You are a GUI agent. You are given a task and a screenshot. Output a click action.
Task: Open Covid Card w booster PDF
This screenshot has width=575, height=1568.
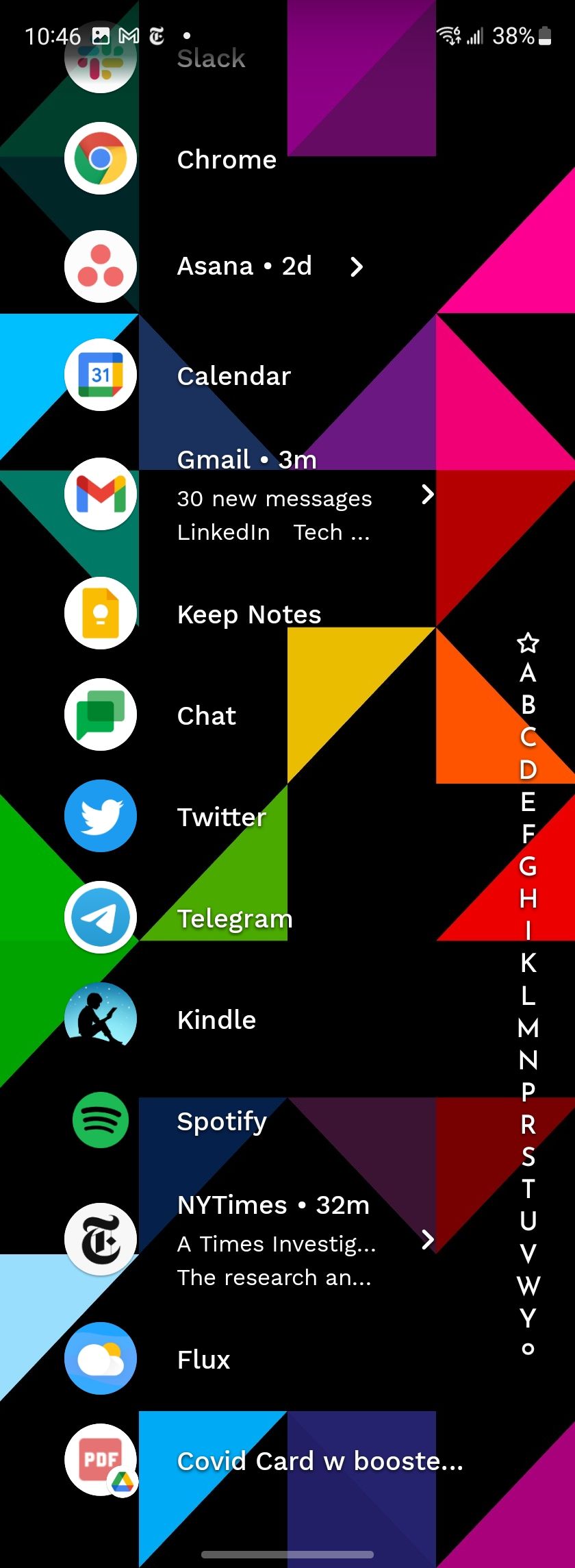click(x=100, y=1460)
